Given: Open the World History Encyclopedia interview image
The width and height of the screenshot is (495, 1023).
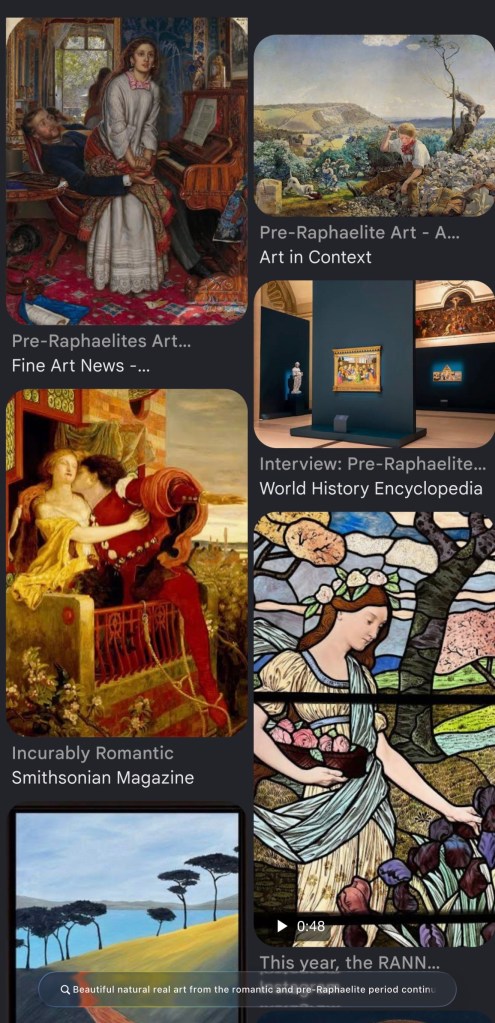Looking at the screenshot, I should 374,364.
